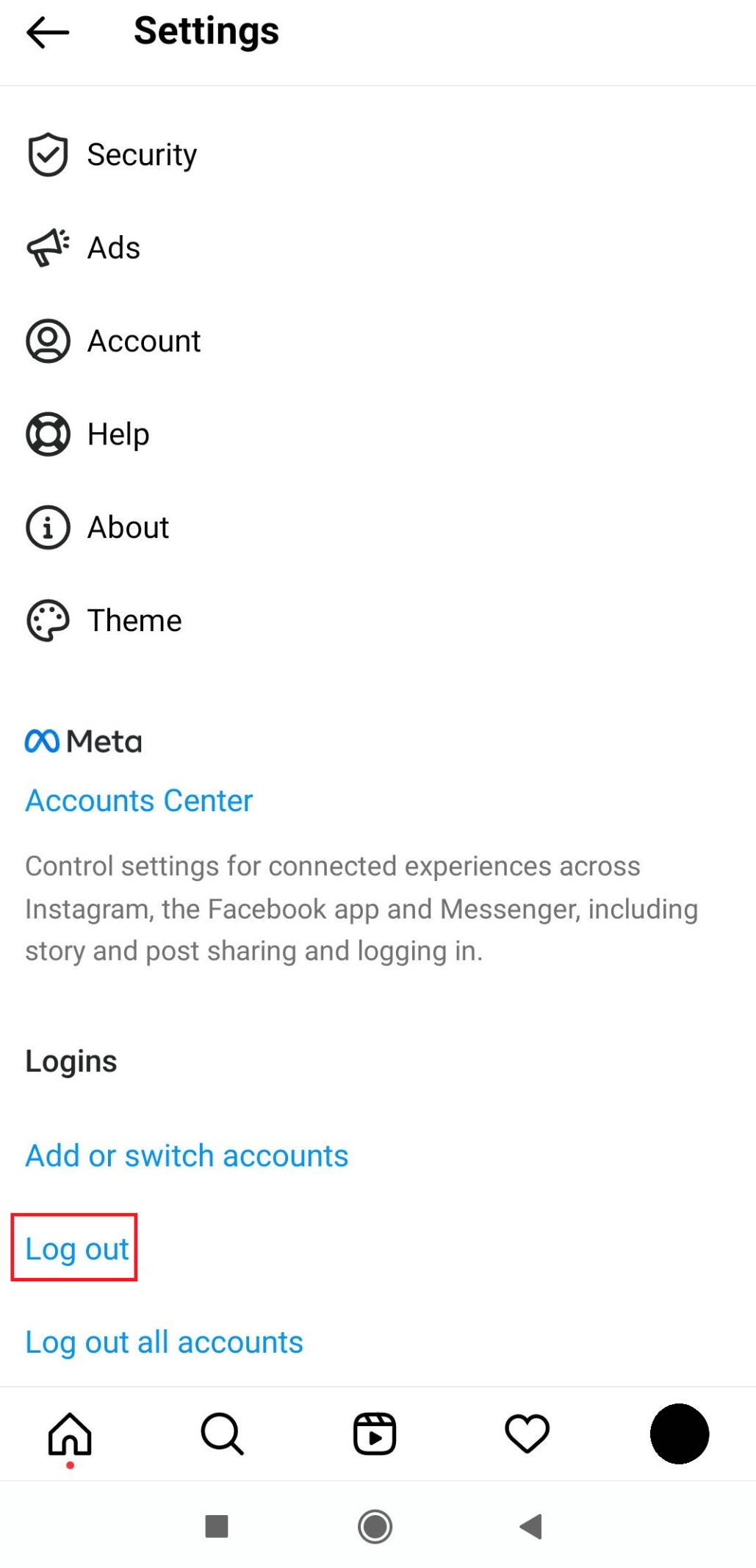Open the Search tab in bottom navigation
The image size is (756, 1568).
click(x=223, y=1434)
